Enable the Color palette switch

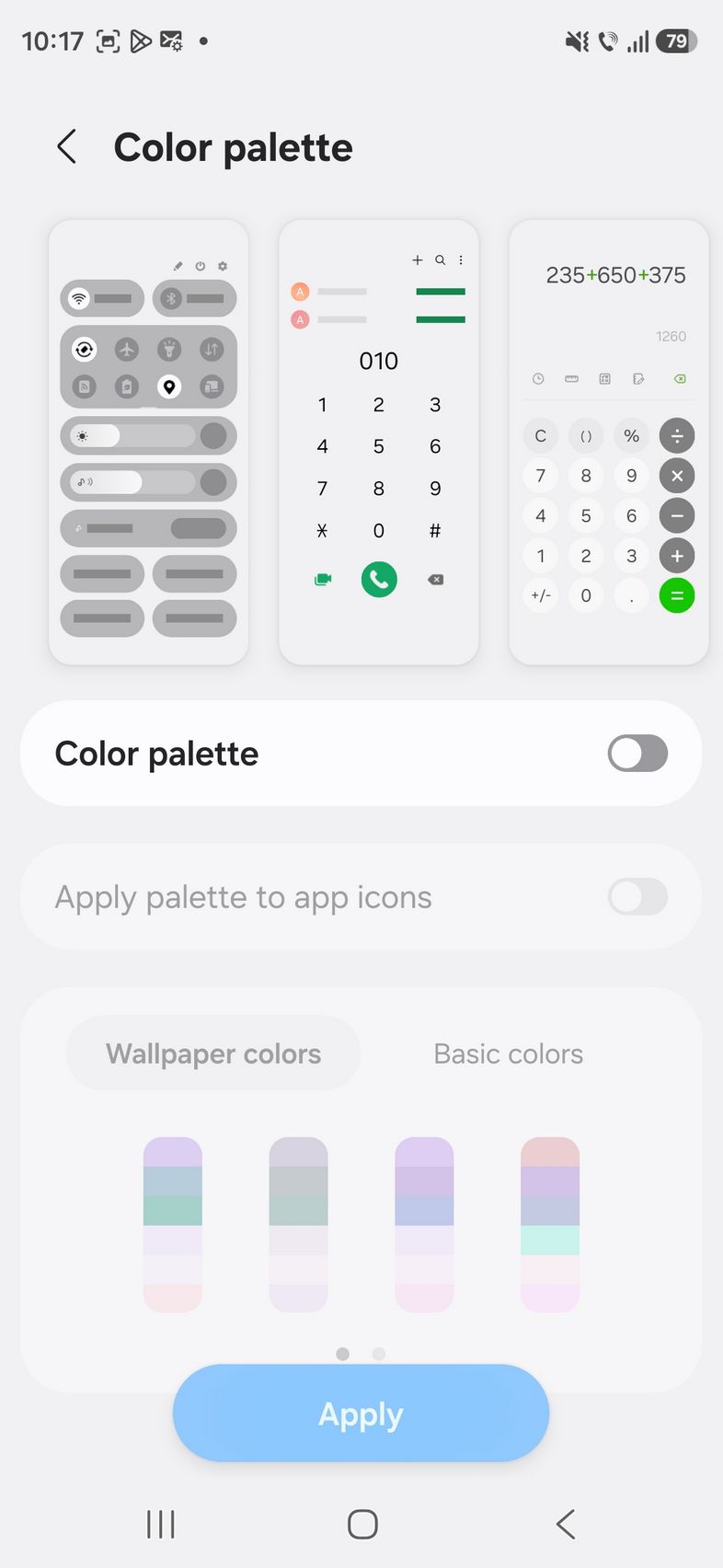click(x=637, y=754)
